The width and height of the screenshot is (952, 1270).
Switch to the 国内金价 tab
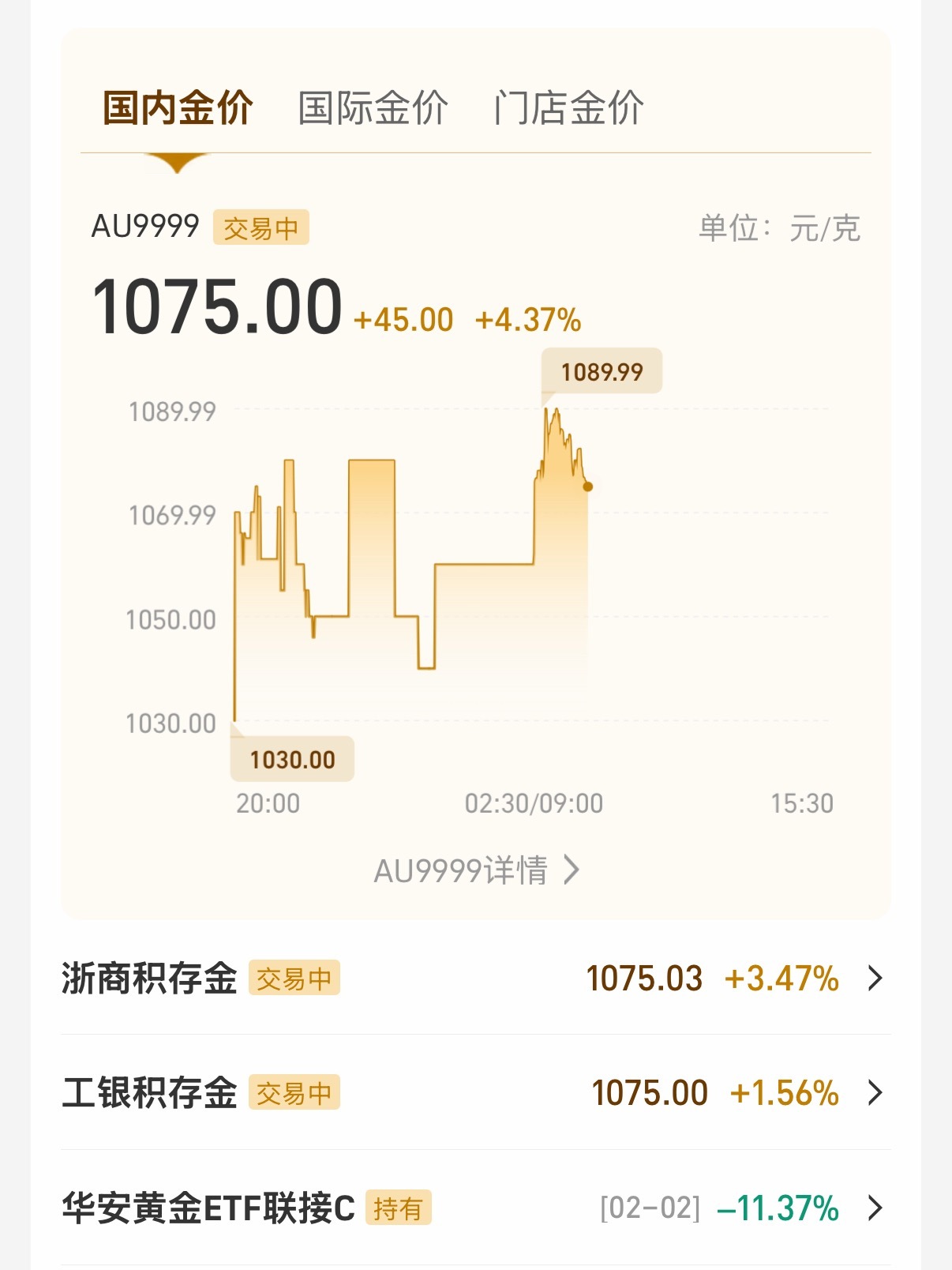coord(178,108)
